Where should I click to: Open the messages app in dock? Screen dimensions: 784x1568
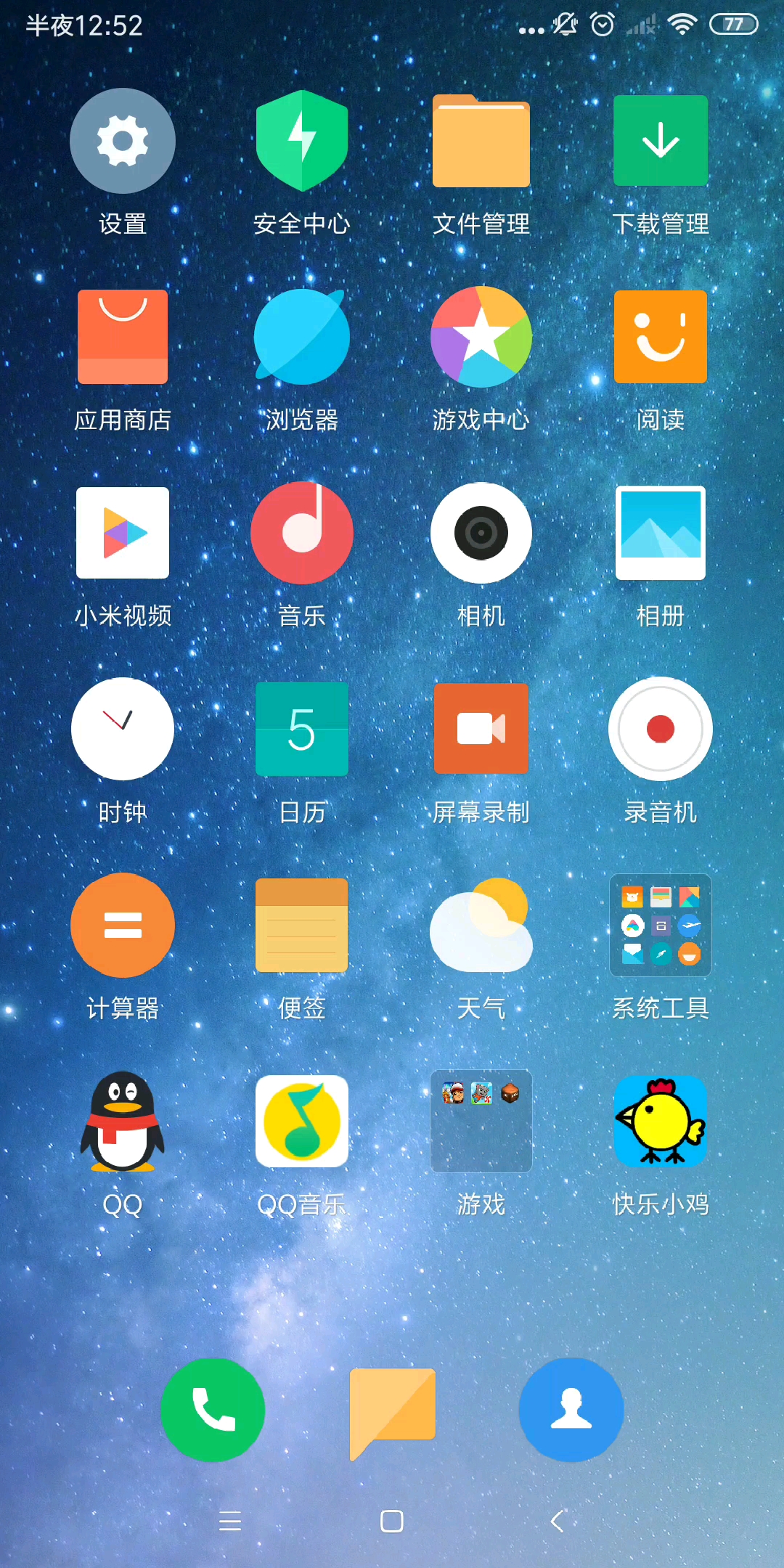[x=392, y=1410]
